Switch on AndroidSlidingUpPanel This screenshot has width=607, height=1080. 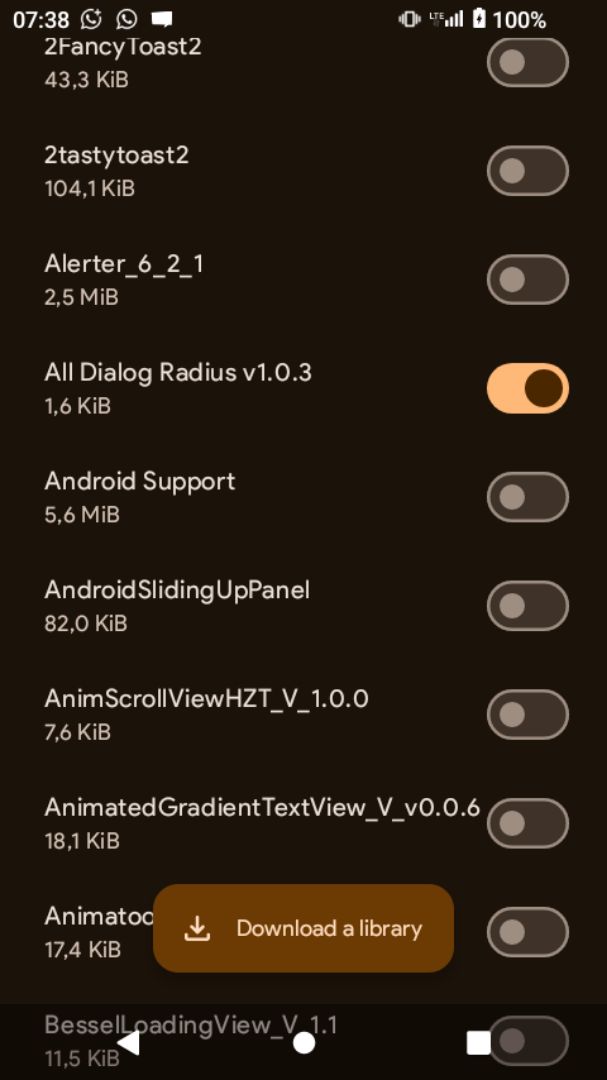[528, 606]
